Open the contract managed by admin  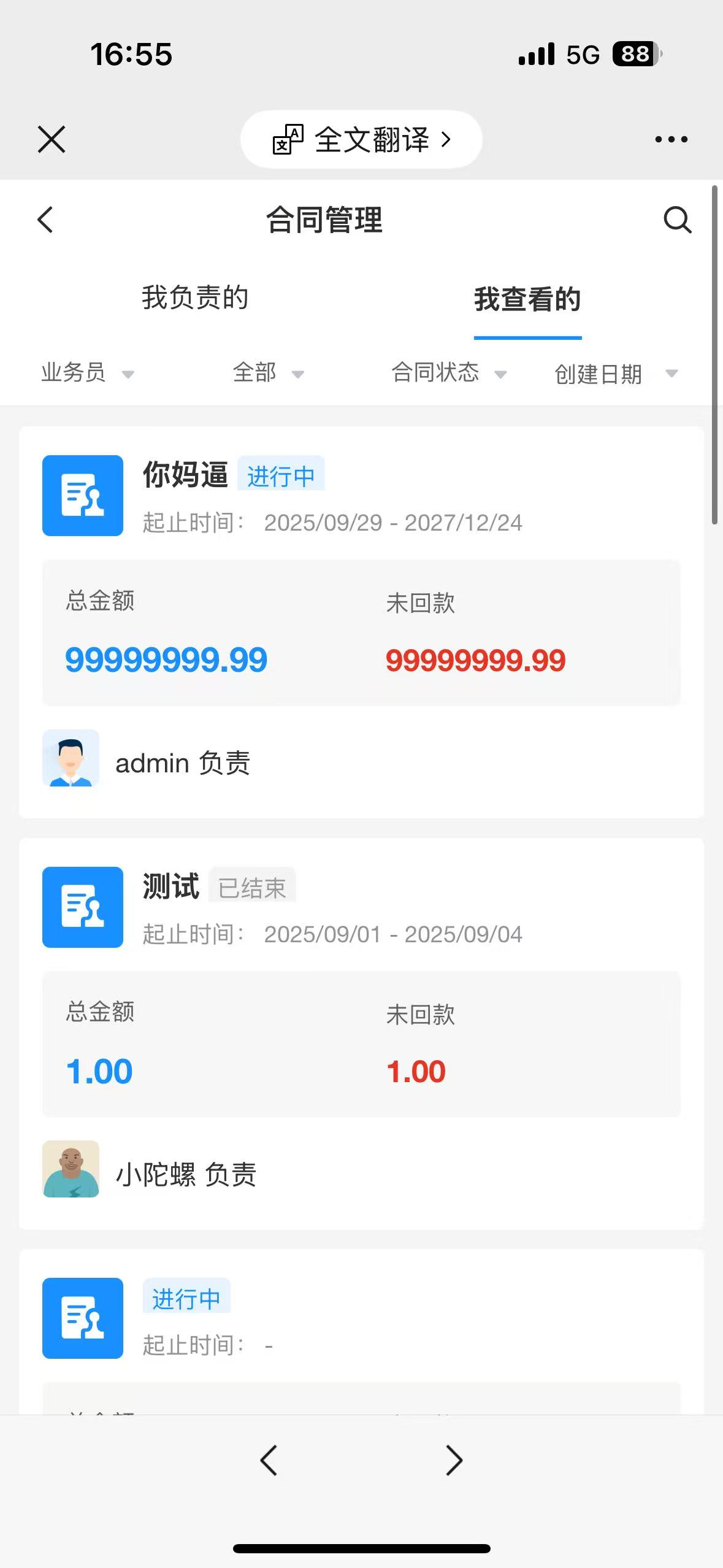[361, 622]
